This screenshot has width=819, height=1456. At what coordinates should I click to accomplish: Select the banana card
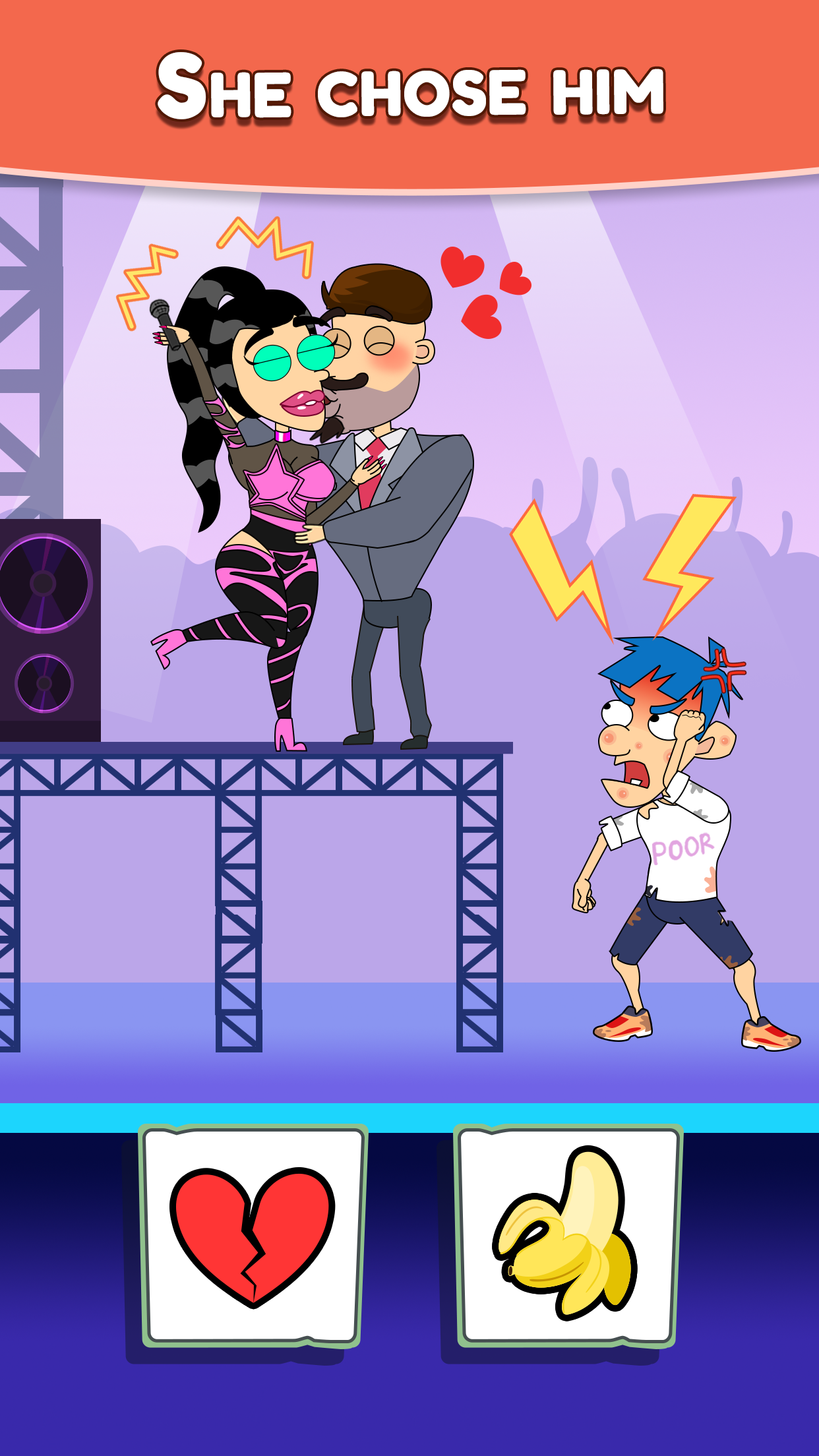coord(568,1236)
